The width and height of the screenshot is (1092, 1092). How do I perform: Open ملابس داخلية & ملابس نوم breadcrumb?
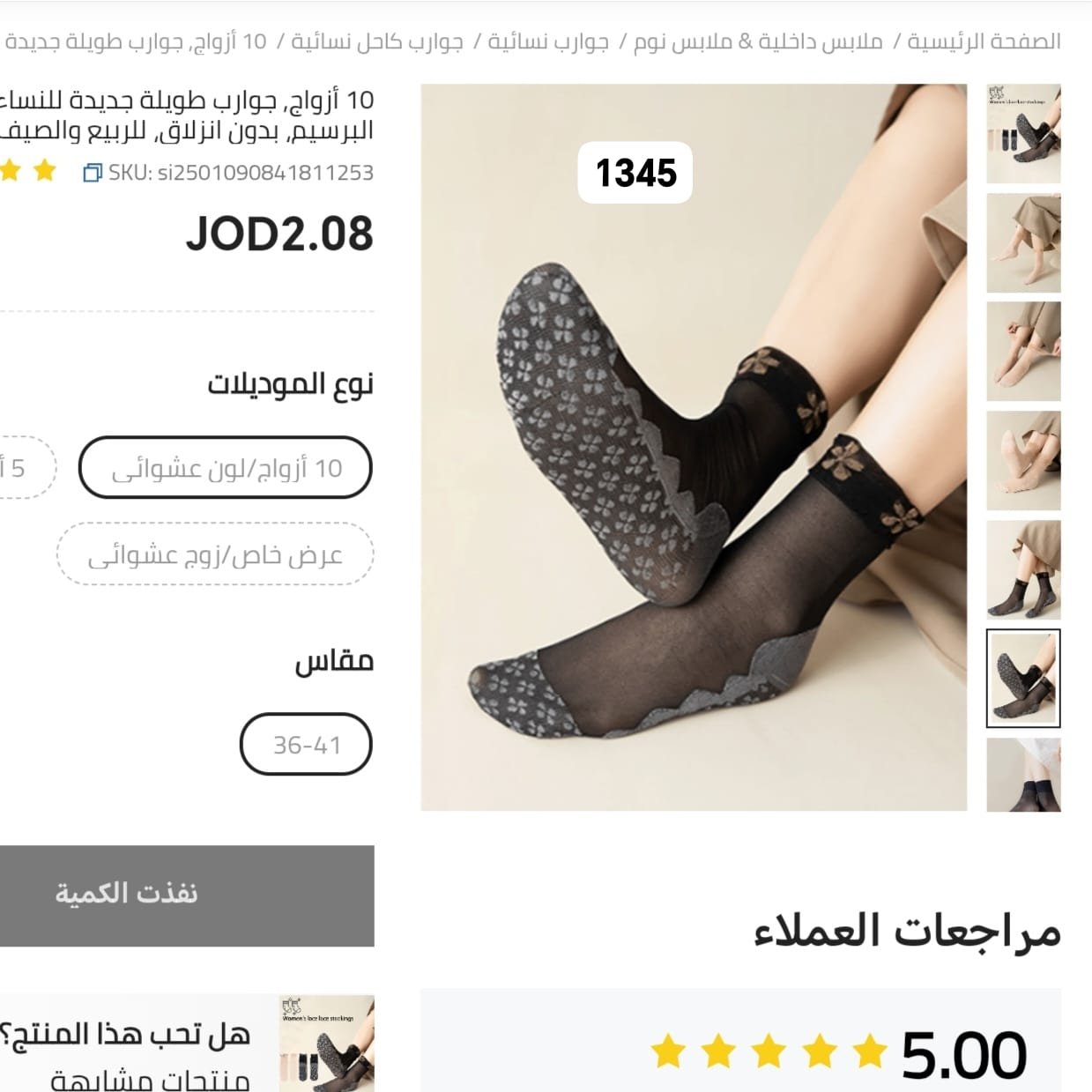757,41
